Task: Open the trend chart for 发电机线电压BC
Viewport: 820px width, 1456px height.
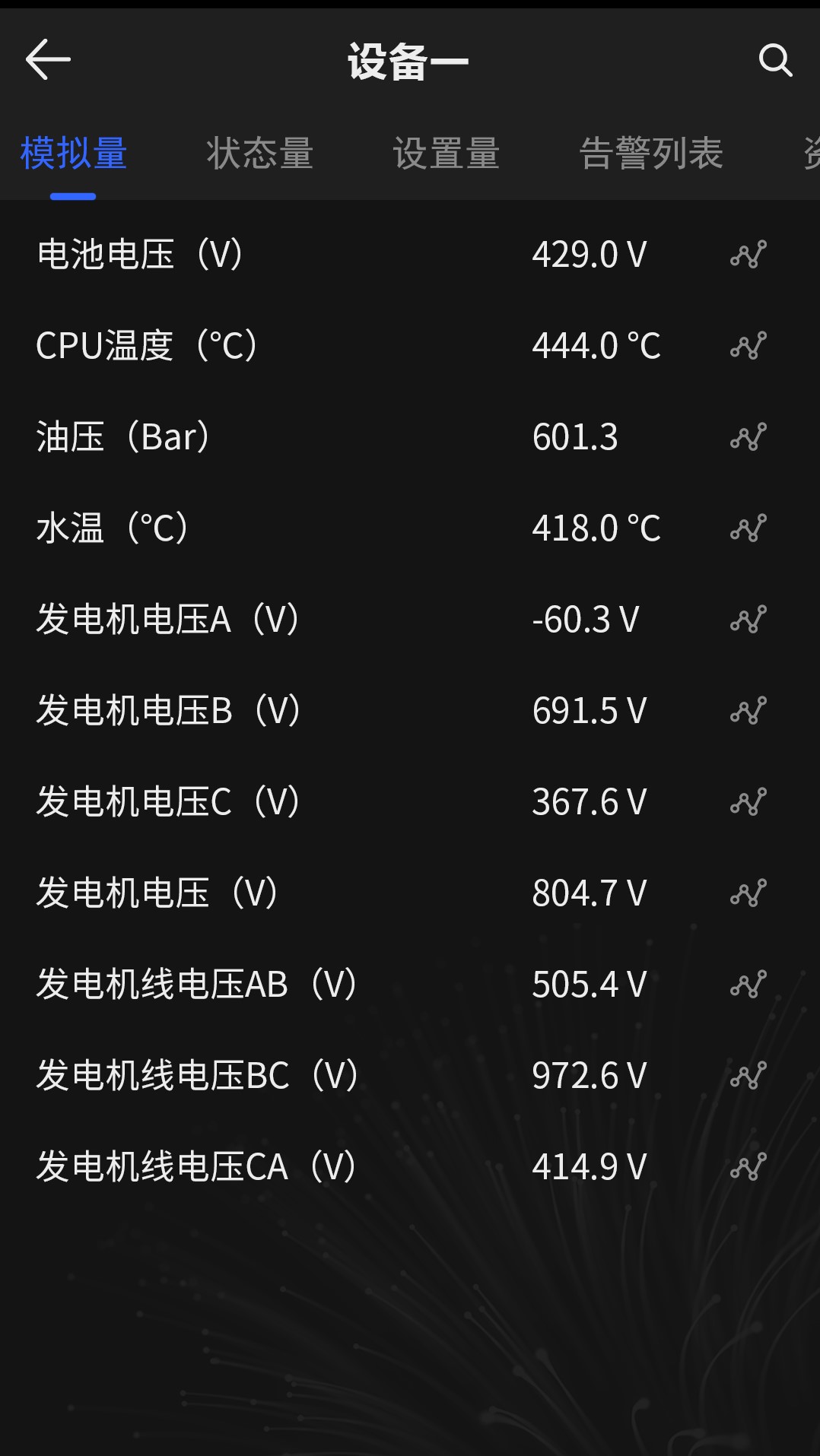Action: pos(748,1076)
